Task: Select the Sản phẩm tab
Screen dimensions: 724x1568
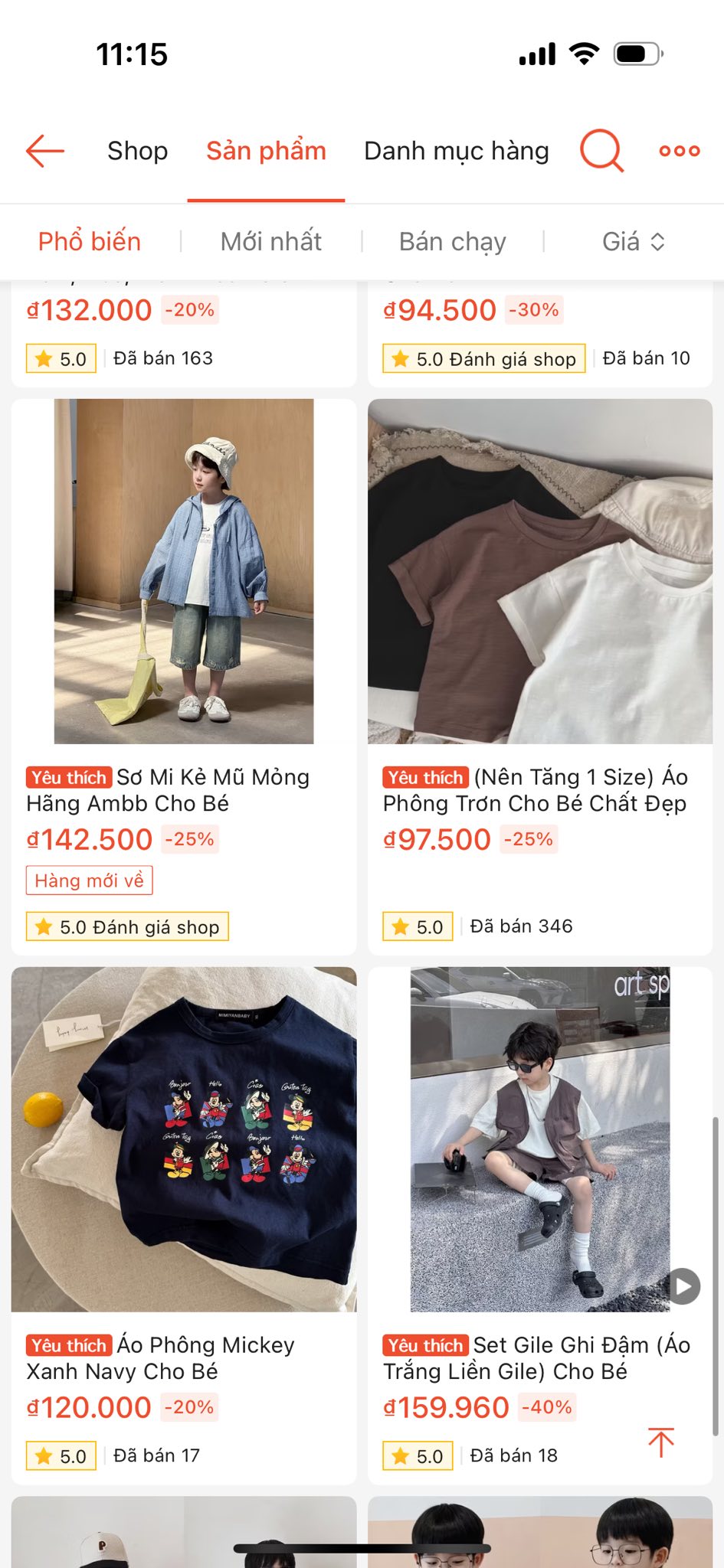Action: tap(266, 151)
